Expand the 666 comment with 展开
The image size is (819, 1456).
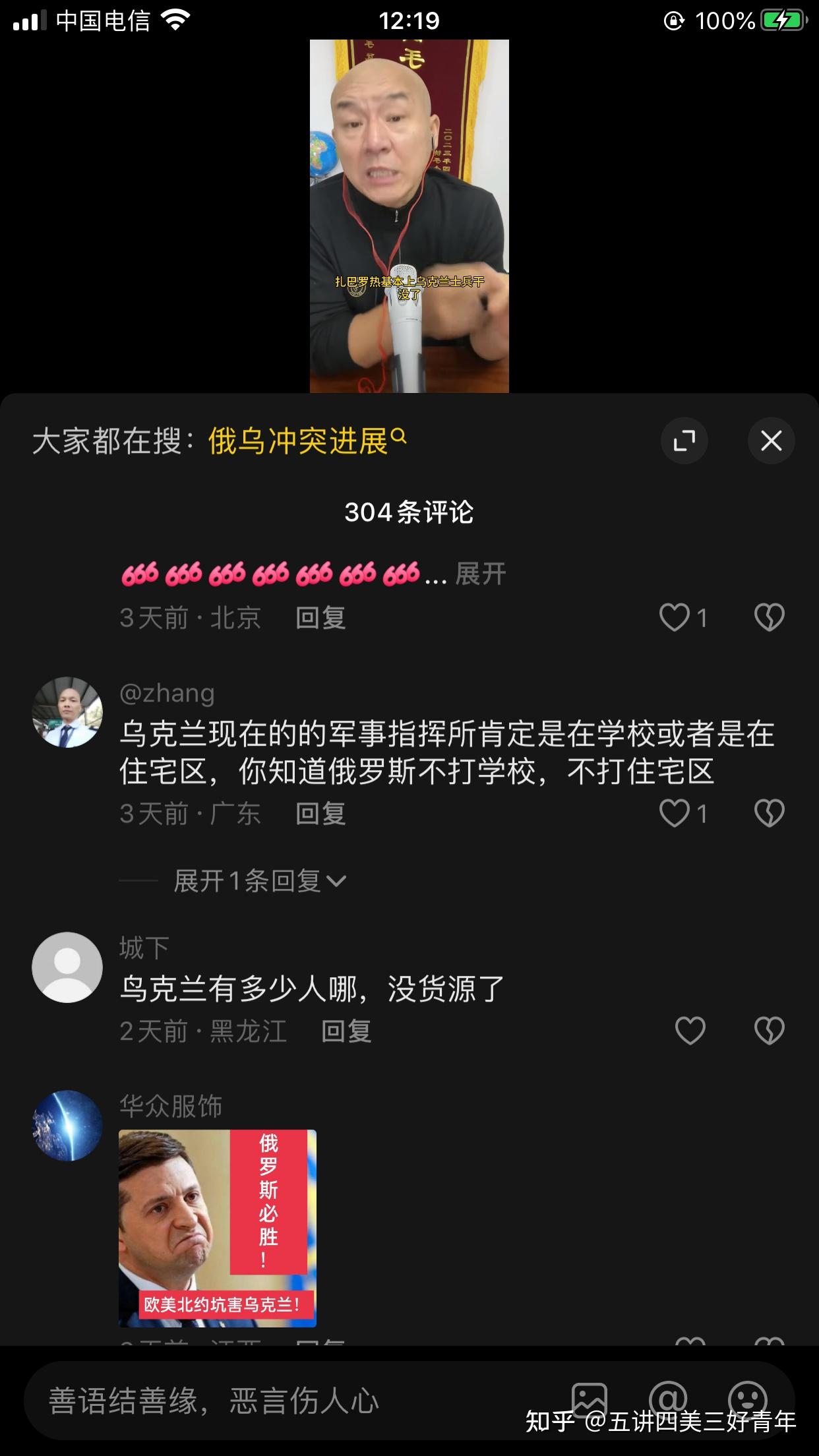point(481,574)
